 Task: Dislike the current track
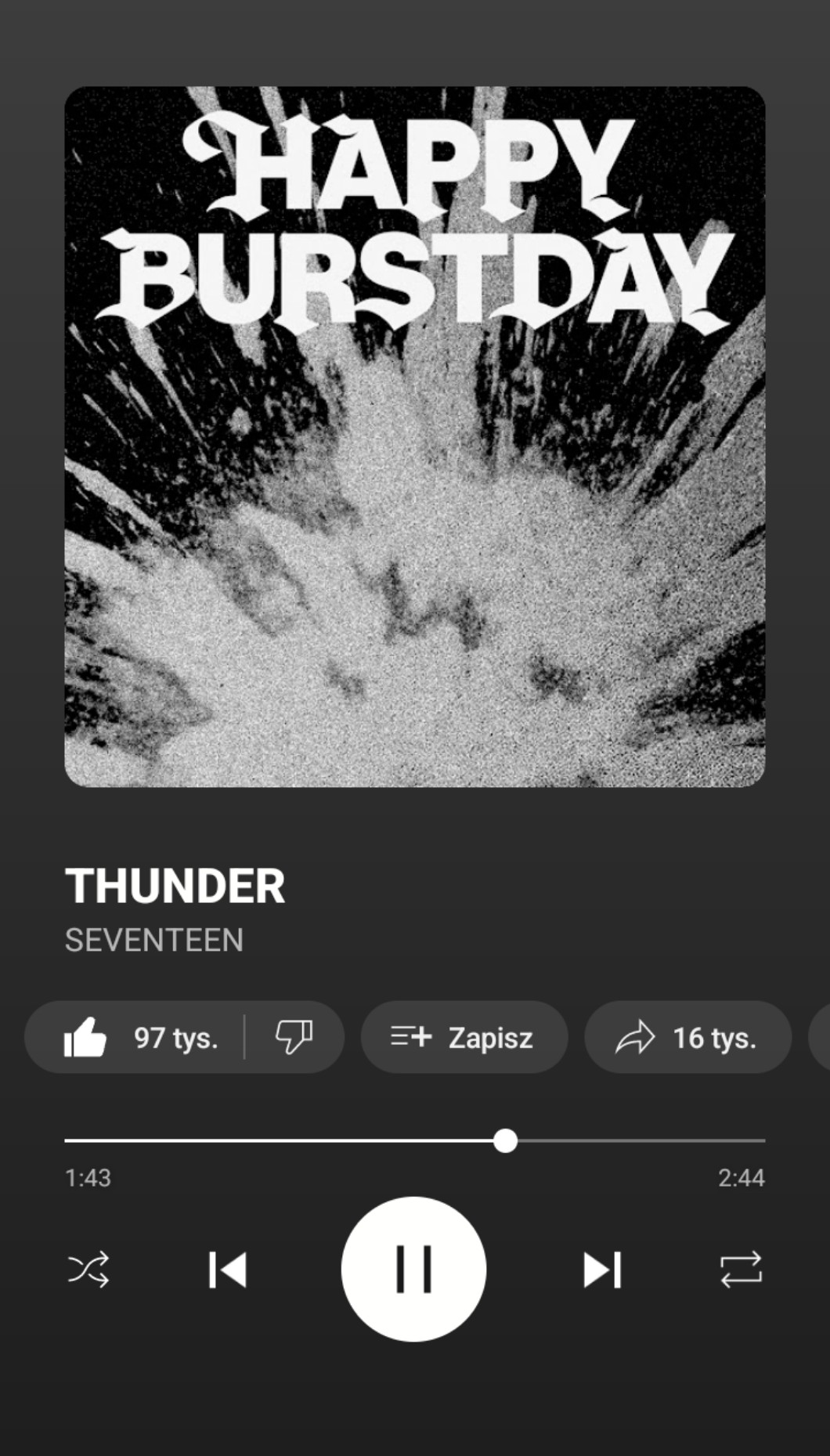294,1037
